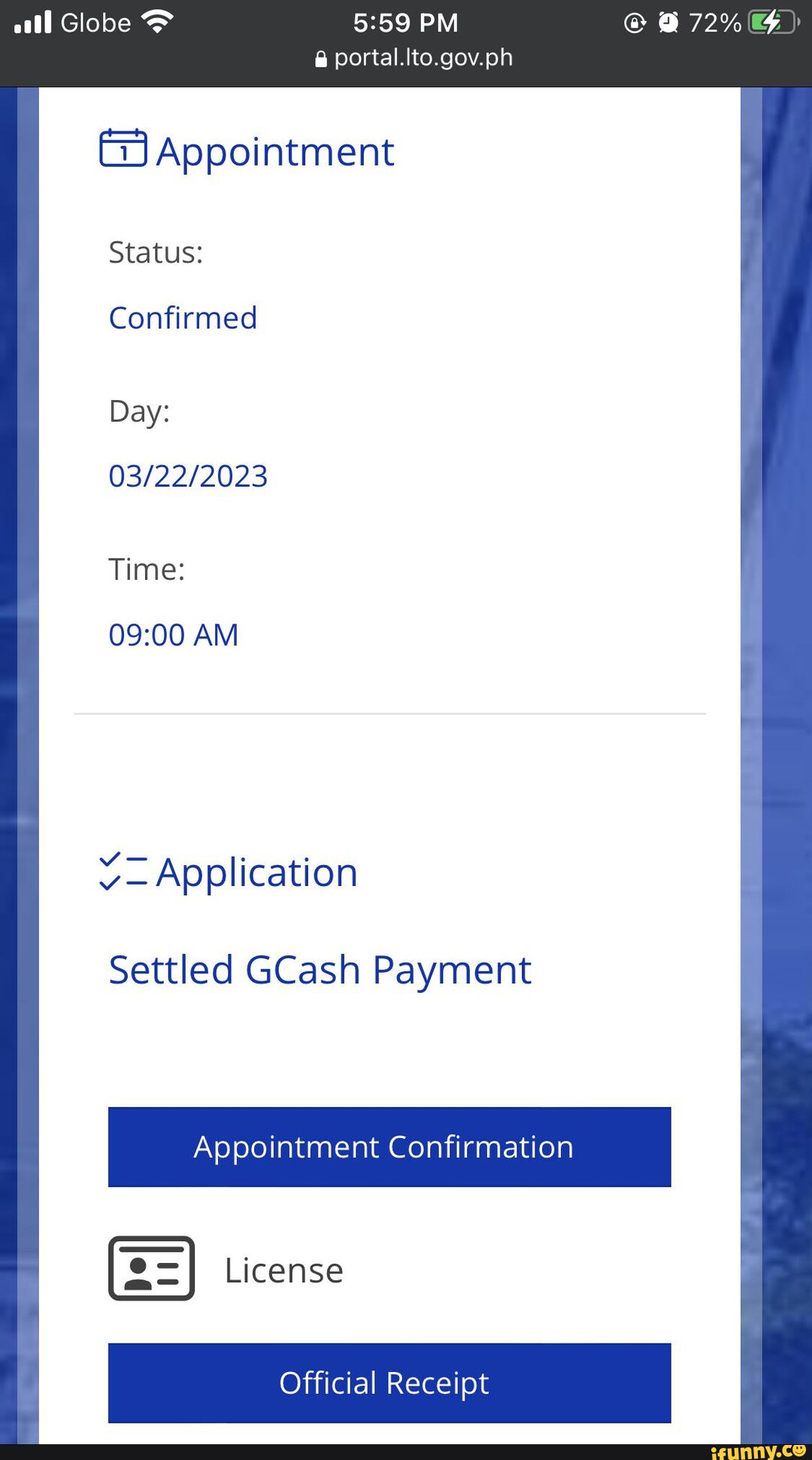The image size is (812, 1460).
Task: Click the Settled GCash Payment text
Action: tap(320, 970)
